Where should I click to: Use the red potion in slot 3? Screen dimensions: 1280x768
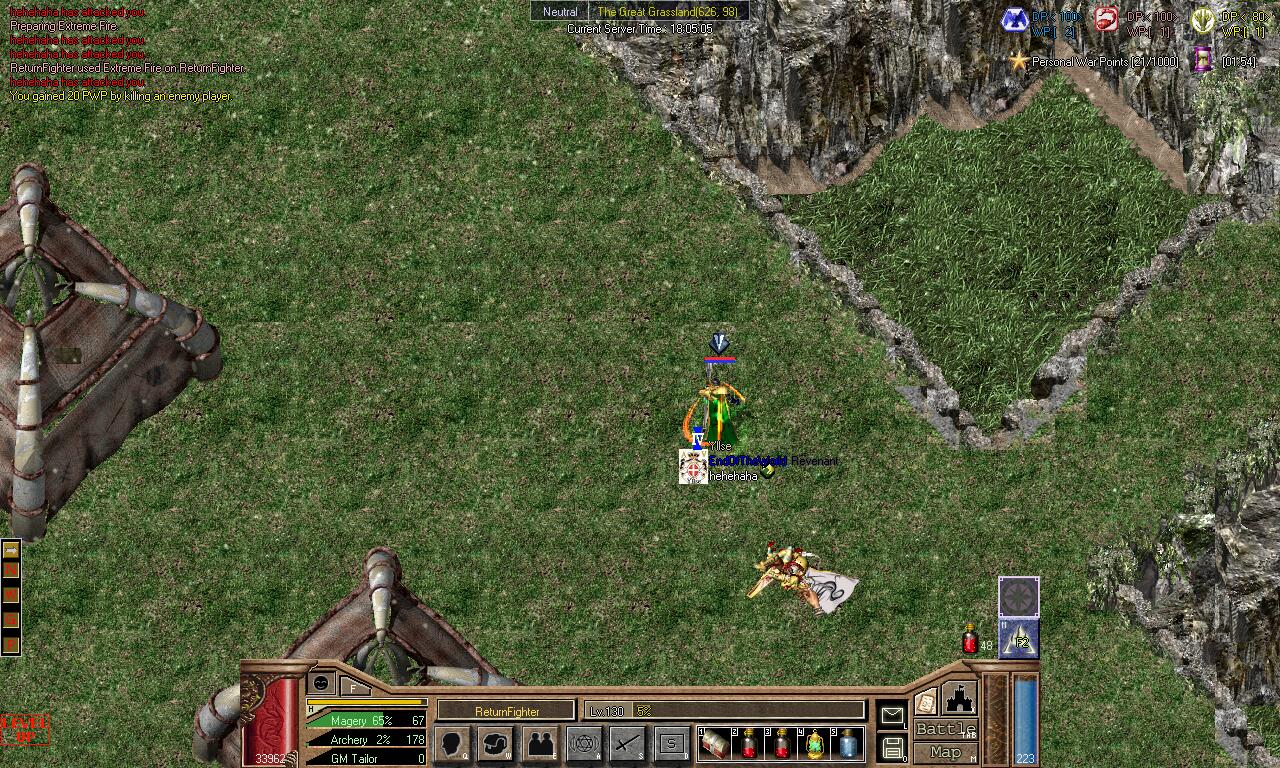[781, 744]
